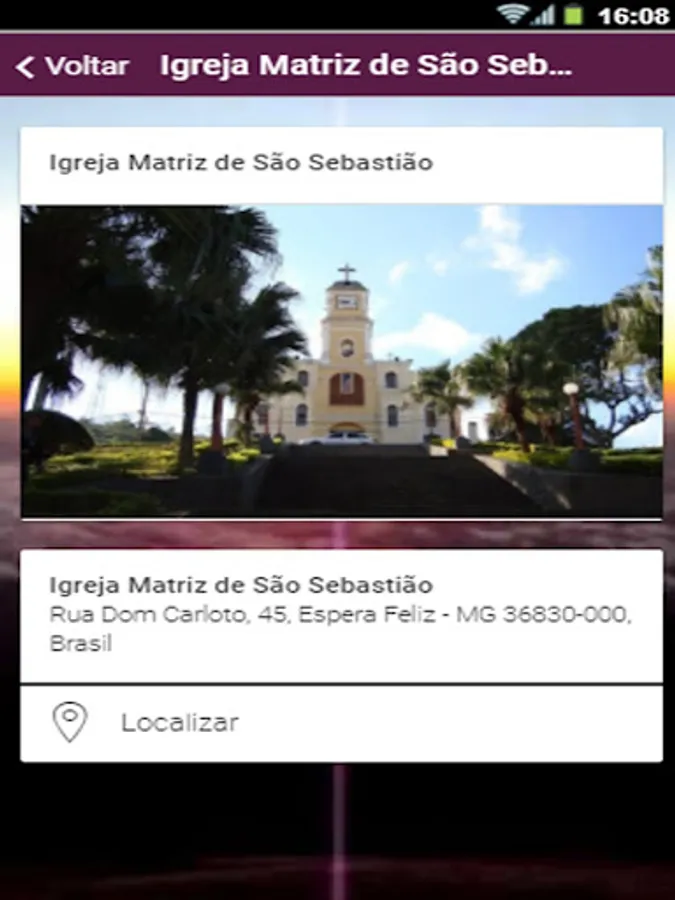Open Localizar to find the church
This screenshot has height=900, width=675.
[x=180, y=722]
